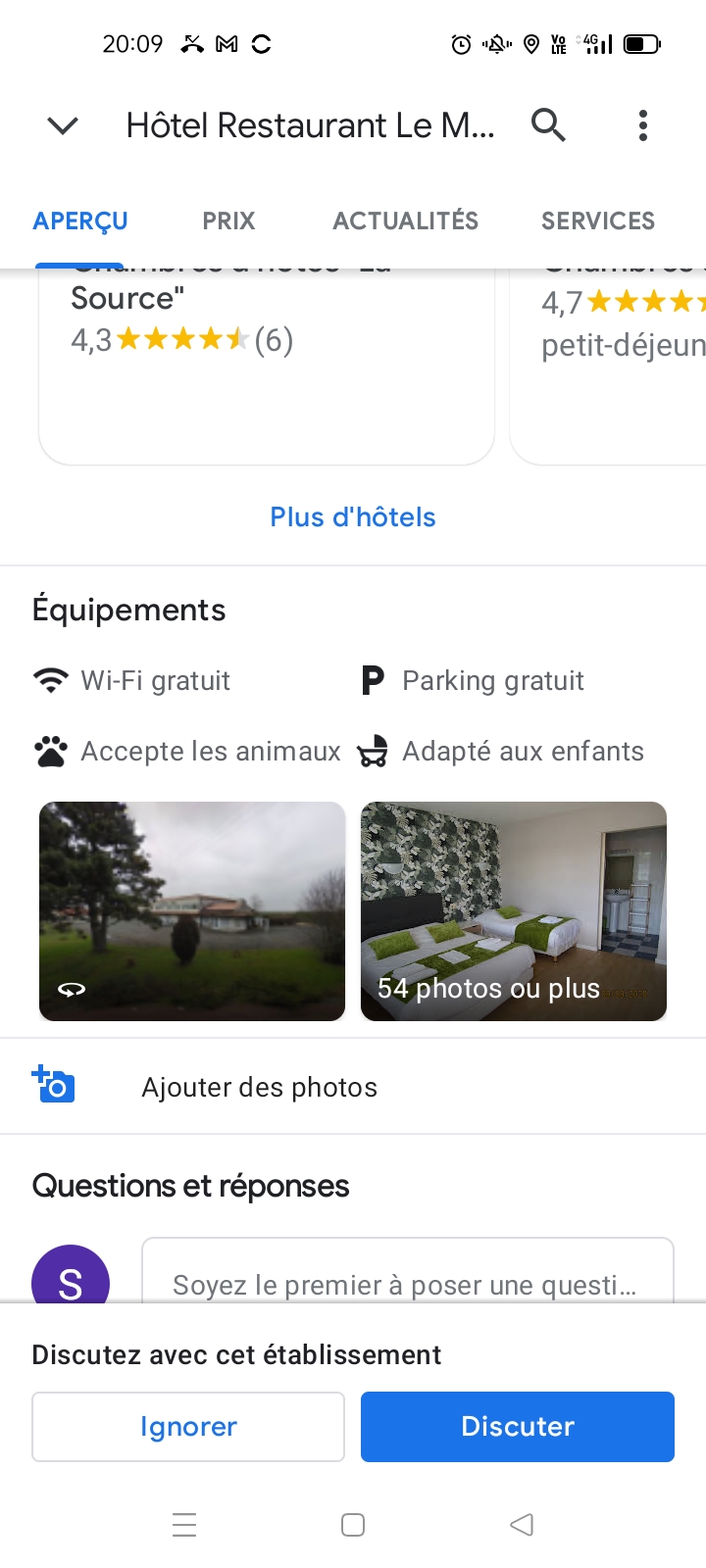Tap Ajouter des photos
The height and width of the screenshot is (1568, 706).
(259, 1088)
